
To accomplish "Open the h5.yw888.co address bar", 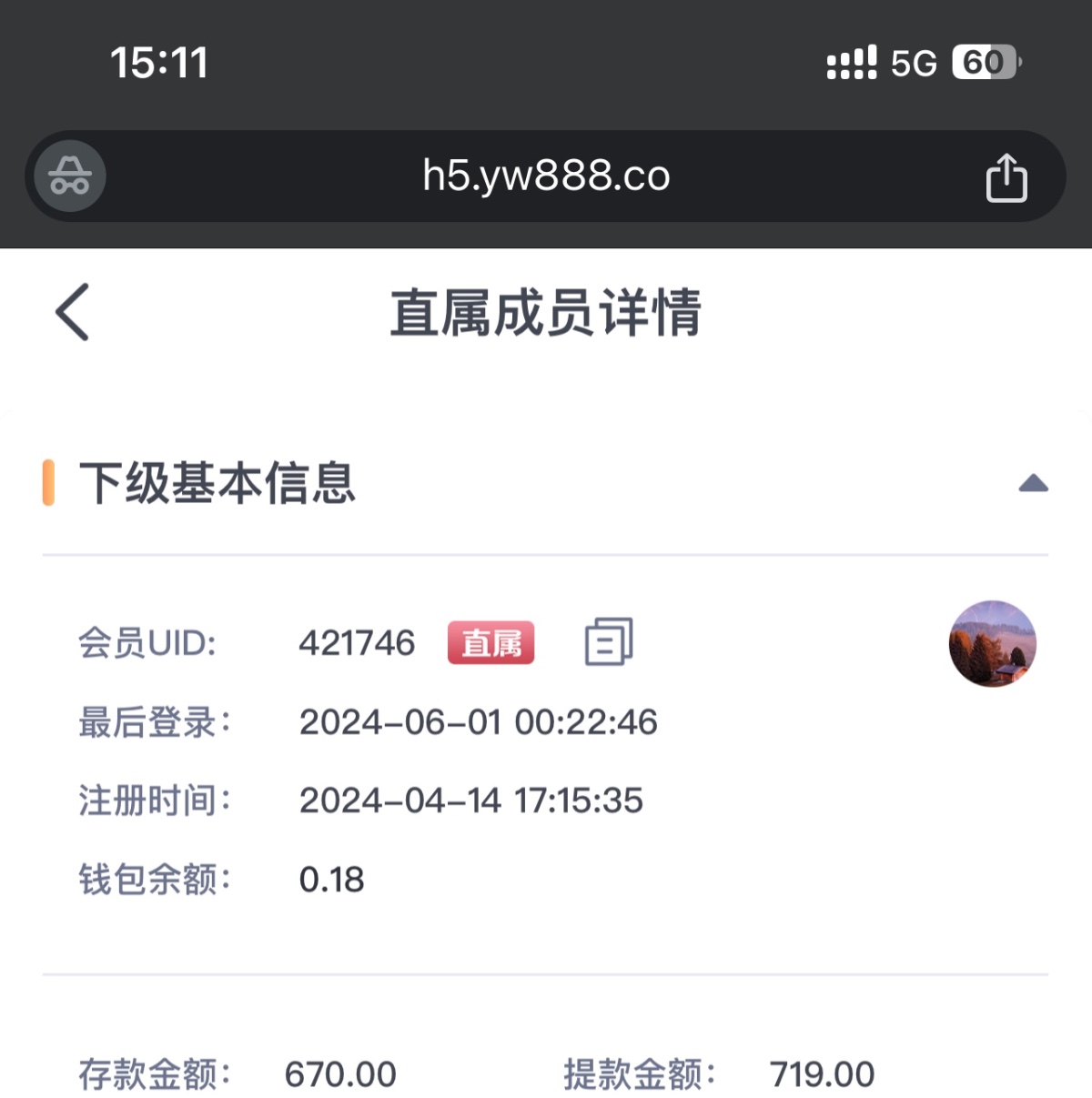I will [x=546, y=176].
